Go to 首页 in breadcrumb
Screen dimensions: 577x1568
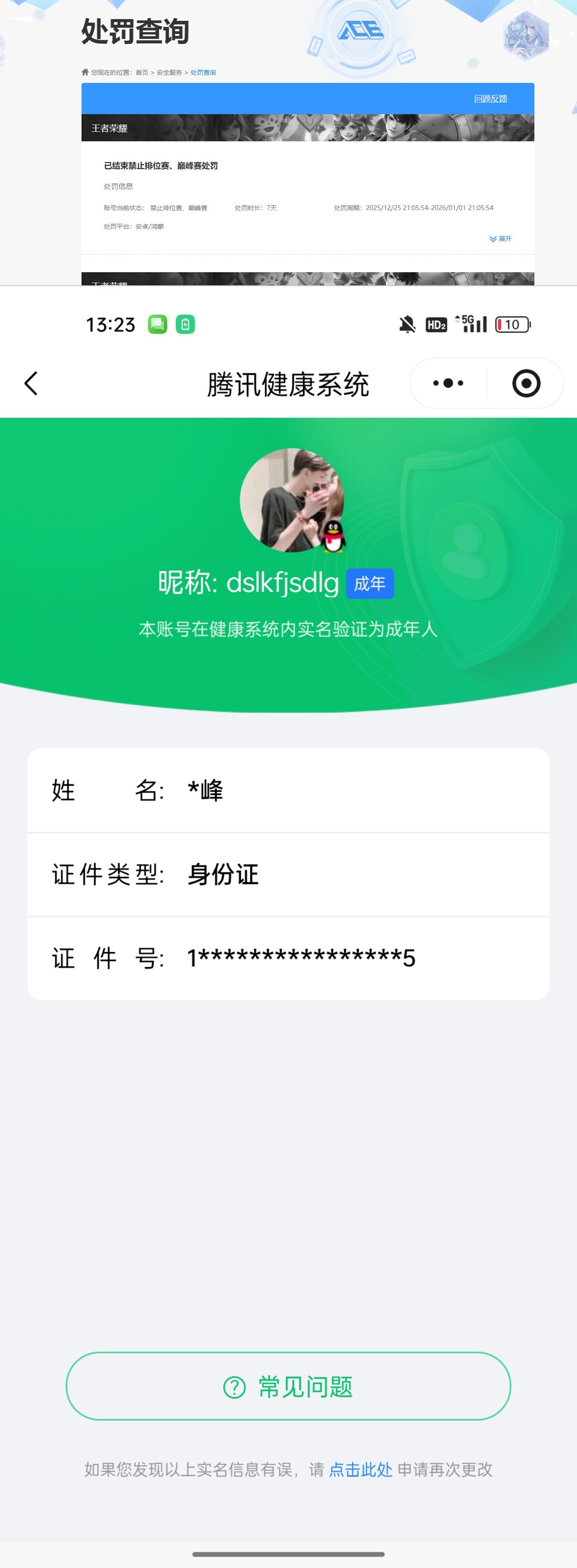142,72
